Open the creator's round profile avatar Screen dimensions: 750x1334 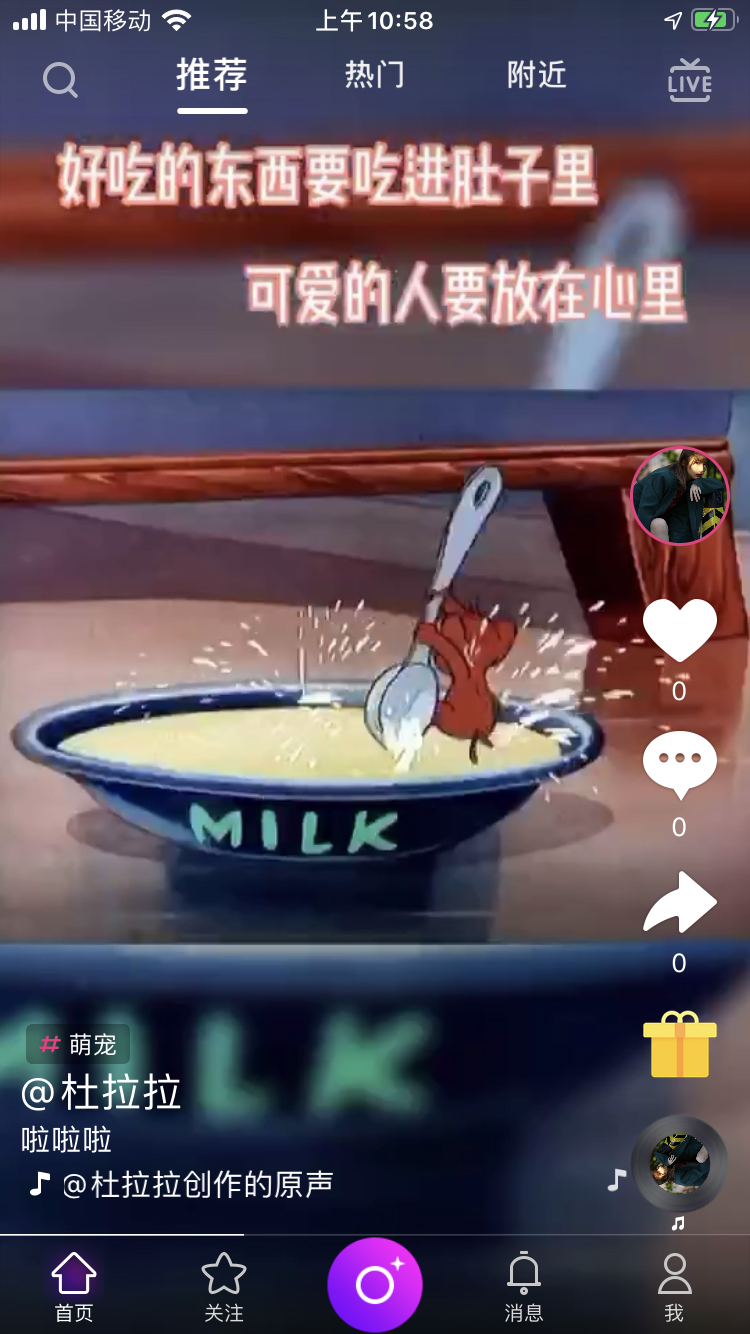pyautogui.click(x=680, y=495)
